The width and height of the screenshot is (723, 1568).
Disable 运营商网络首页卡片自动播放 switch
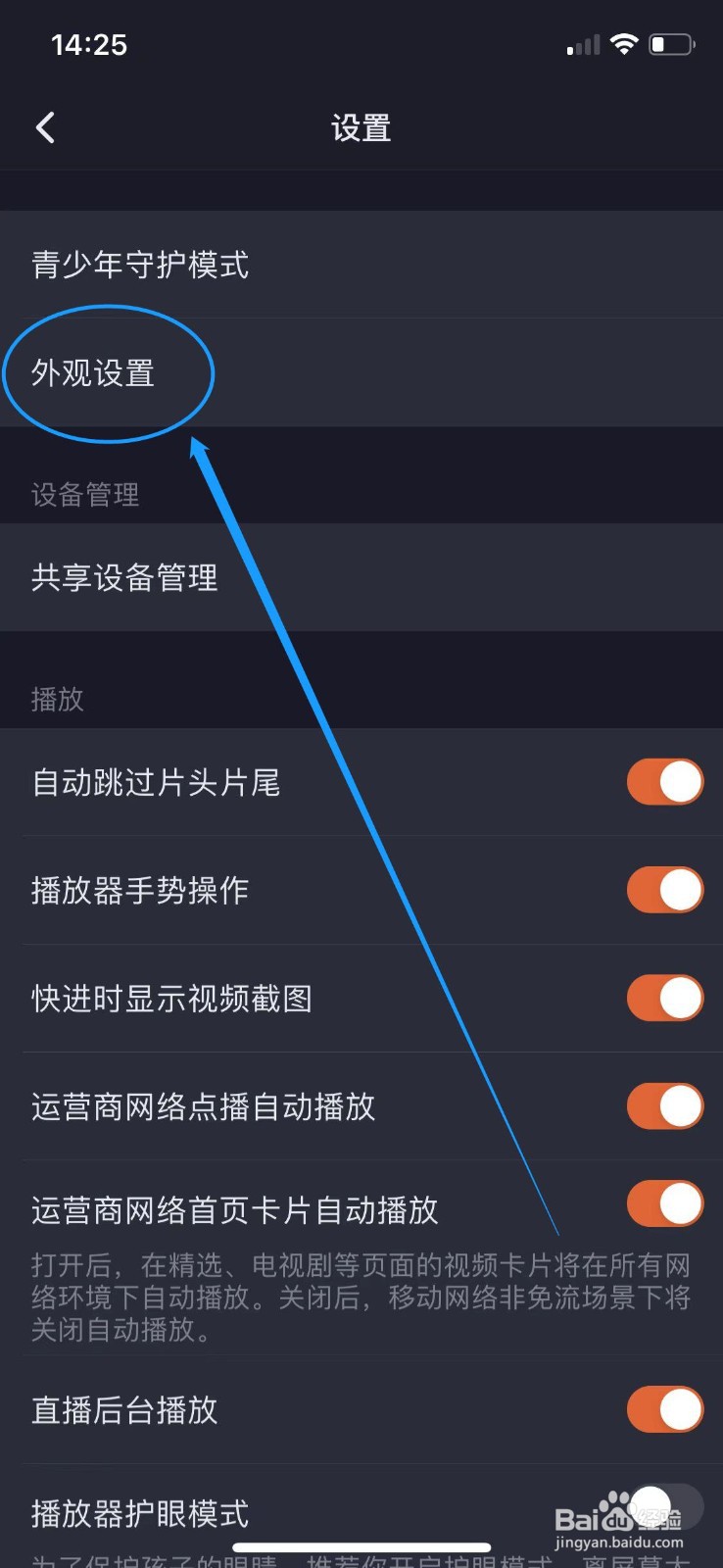pos(665,1203)
